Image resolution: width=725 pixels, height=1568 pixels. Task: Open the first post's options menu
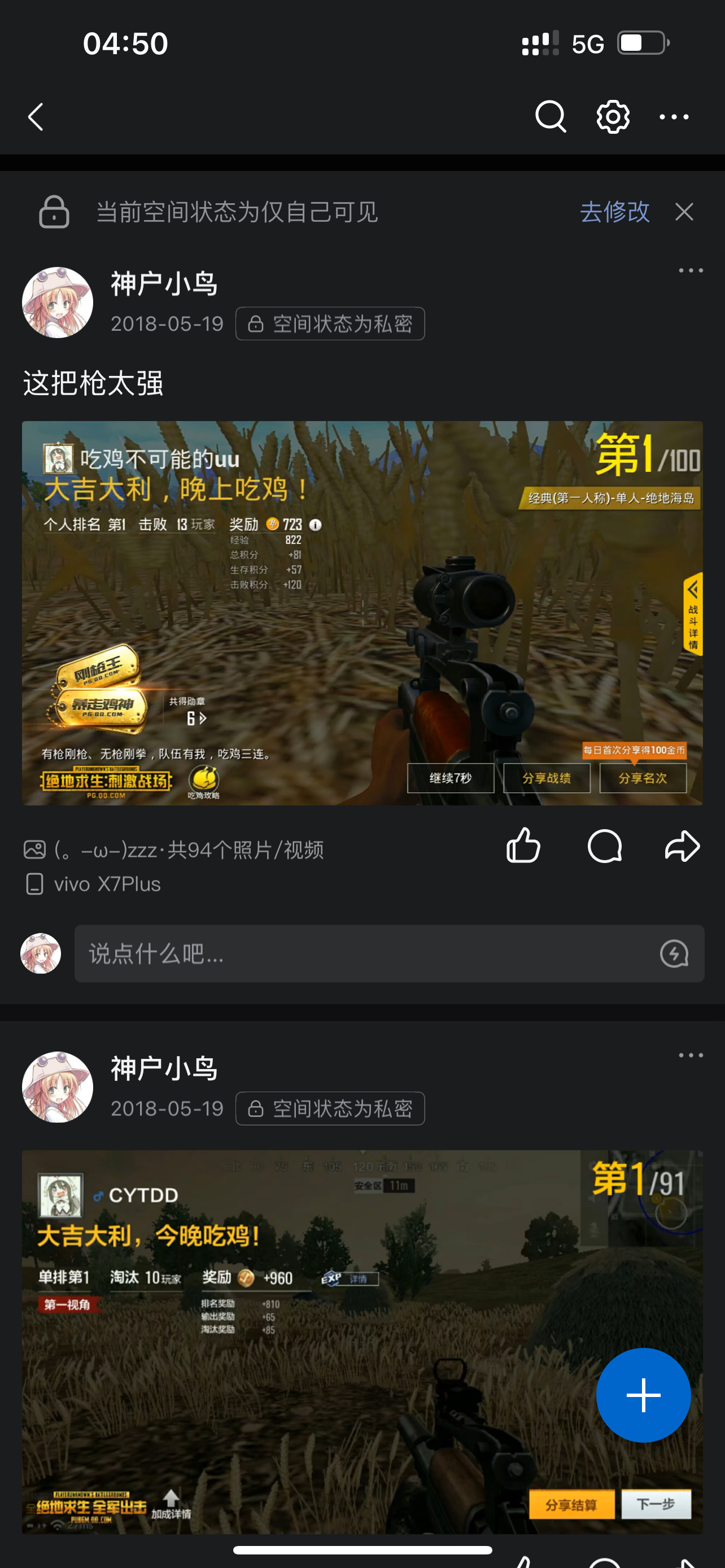(691, 270)
